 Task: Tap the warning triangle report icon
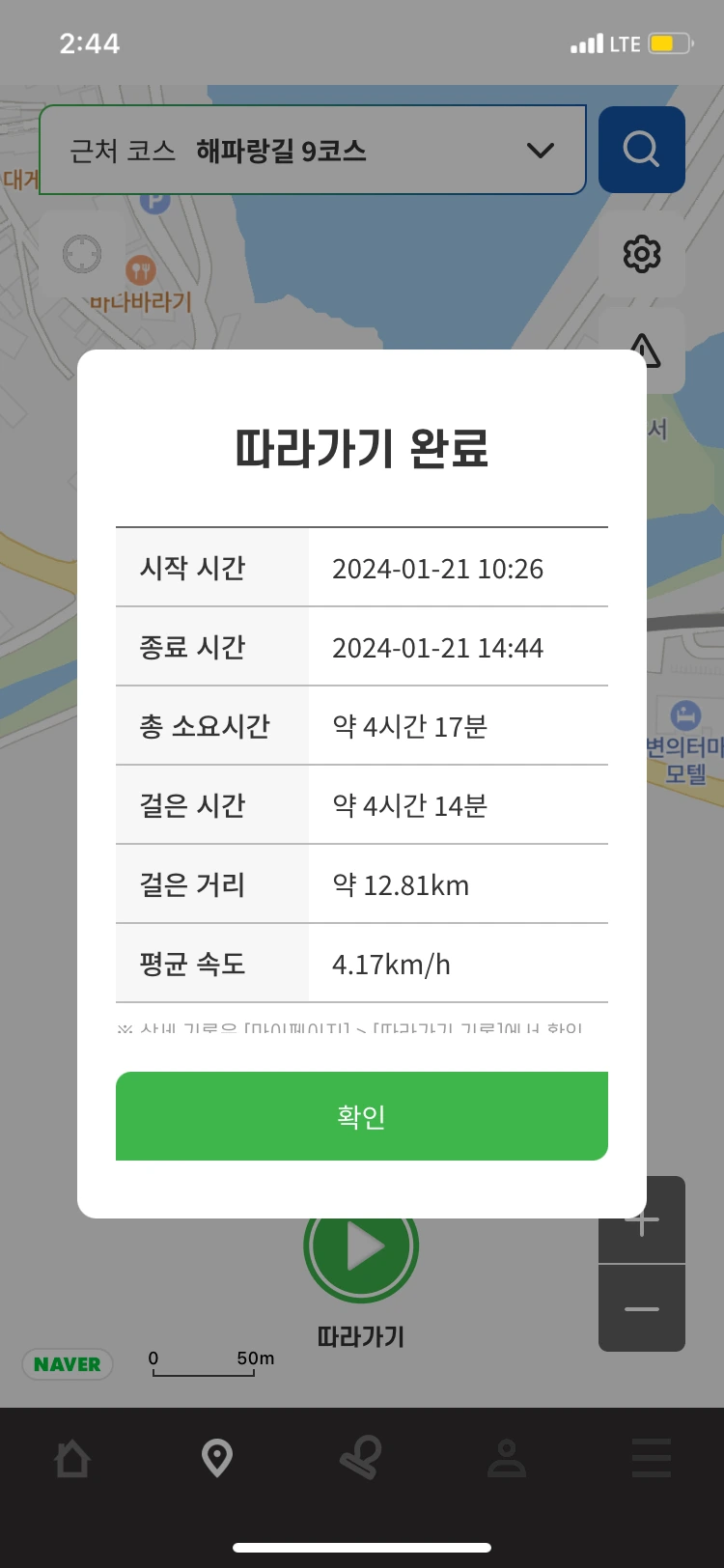[x=644, y=350]
